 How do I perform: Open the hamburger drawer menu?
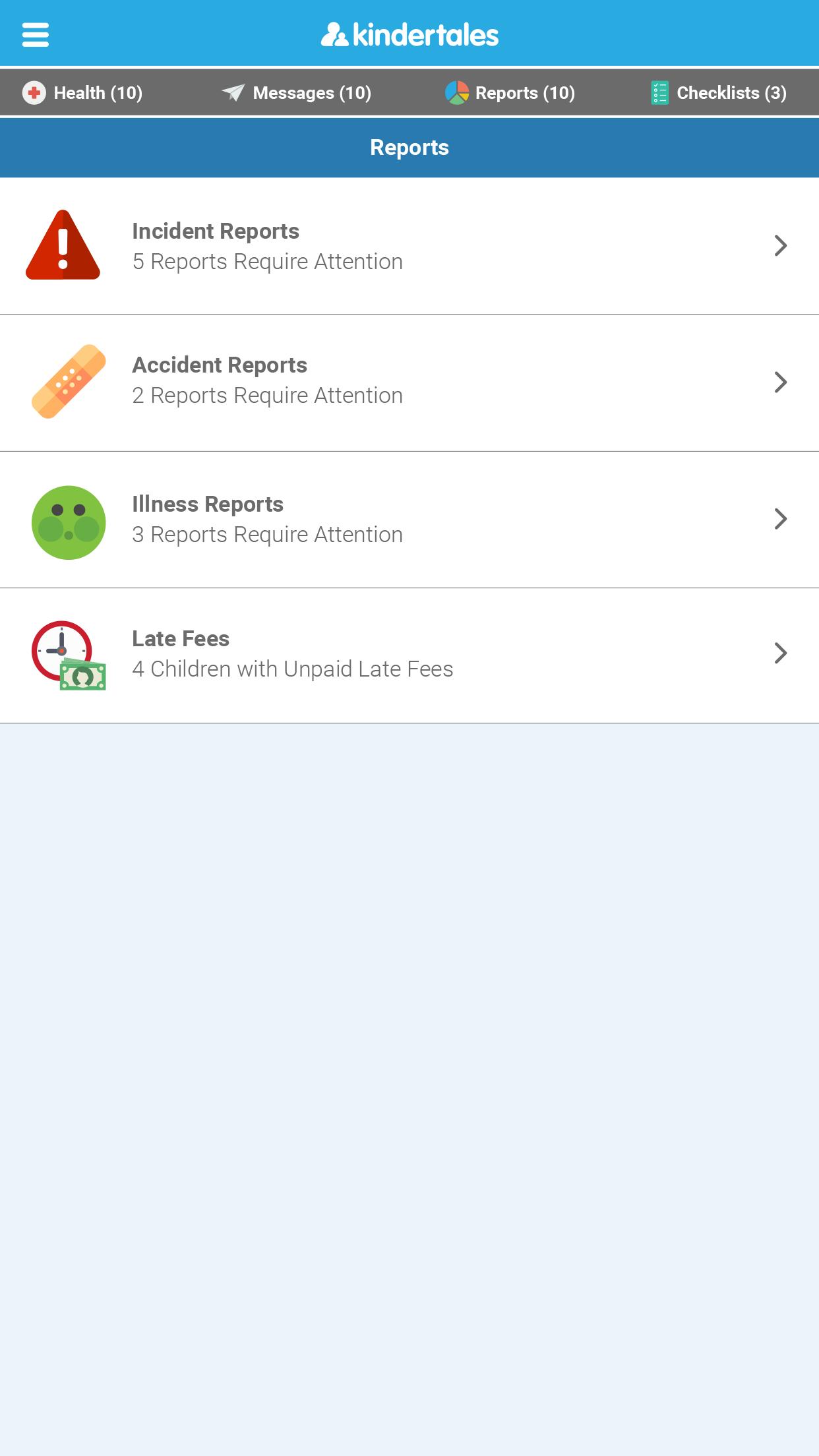coord(36,34)
